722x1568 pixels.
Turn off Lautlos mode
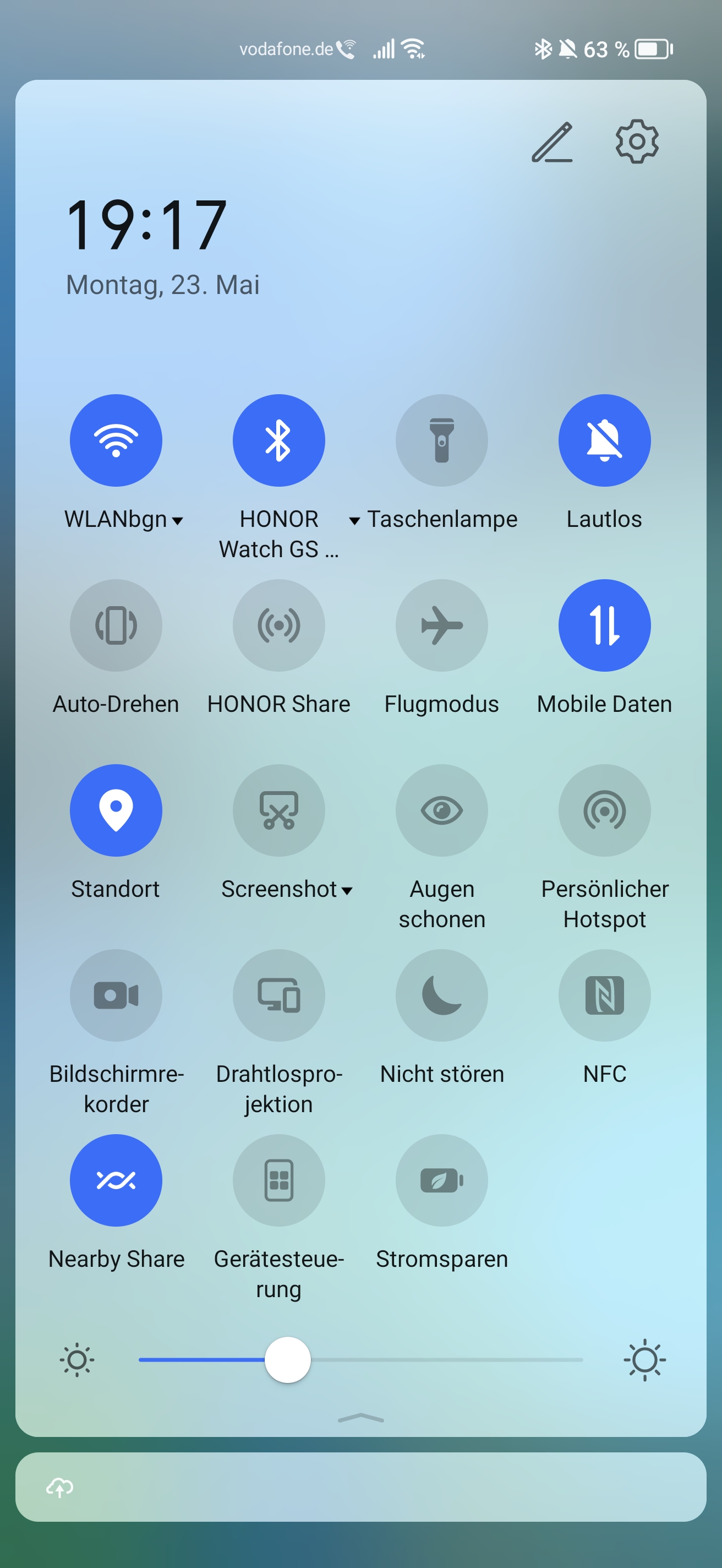(605, 440)
